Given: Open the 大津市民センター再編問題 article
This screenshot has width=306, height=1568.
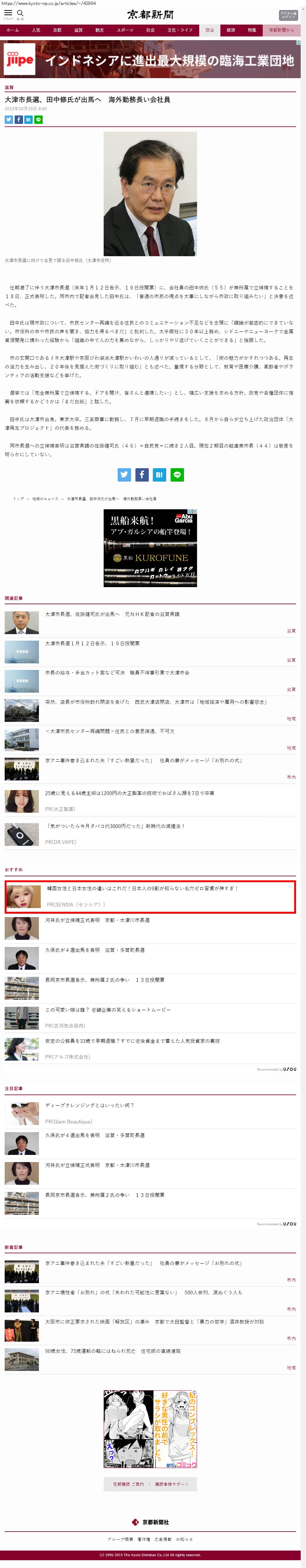Looking at the screenshot, I should [110, 731].
